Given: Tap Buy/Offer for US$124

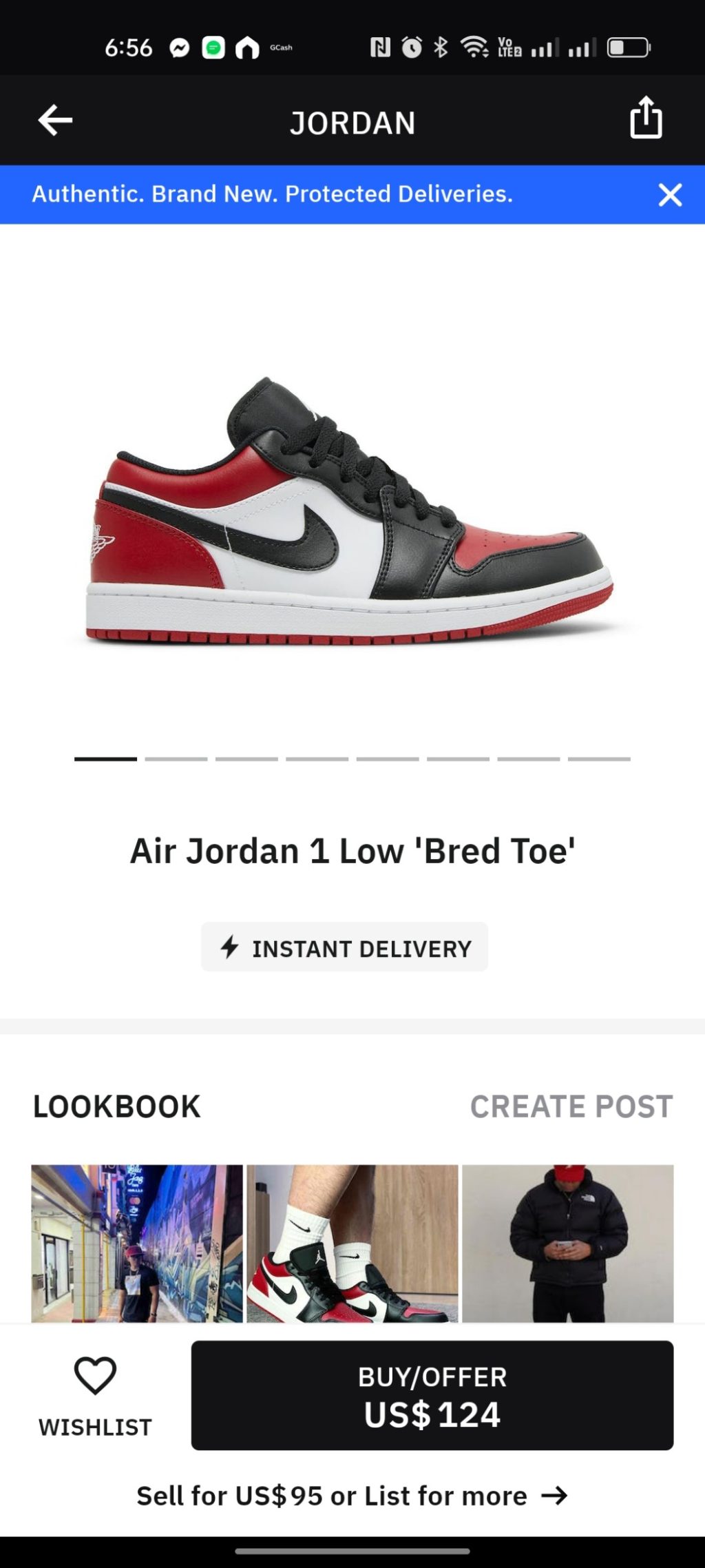Looking at the screenshot, I should (432, 1395).
